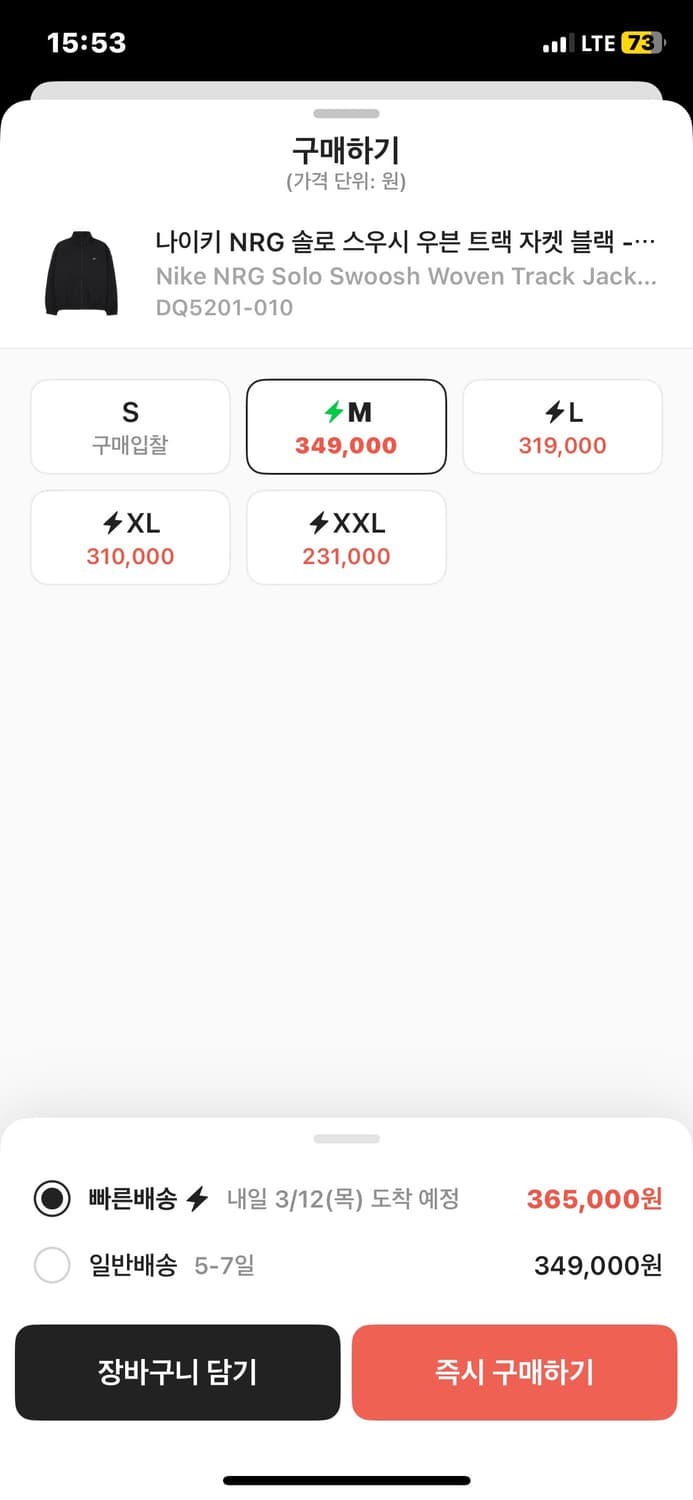This screenshot has height=1500, width=693.
Task: Choose size XXL priced 231,000
Action: [346, 538]
